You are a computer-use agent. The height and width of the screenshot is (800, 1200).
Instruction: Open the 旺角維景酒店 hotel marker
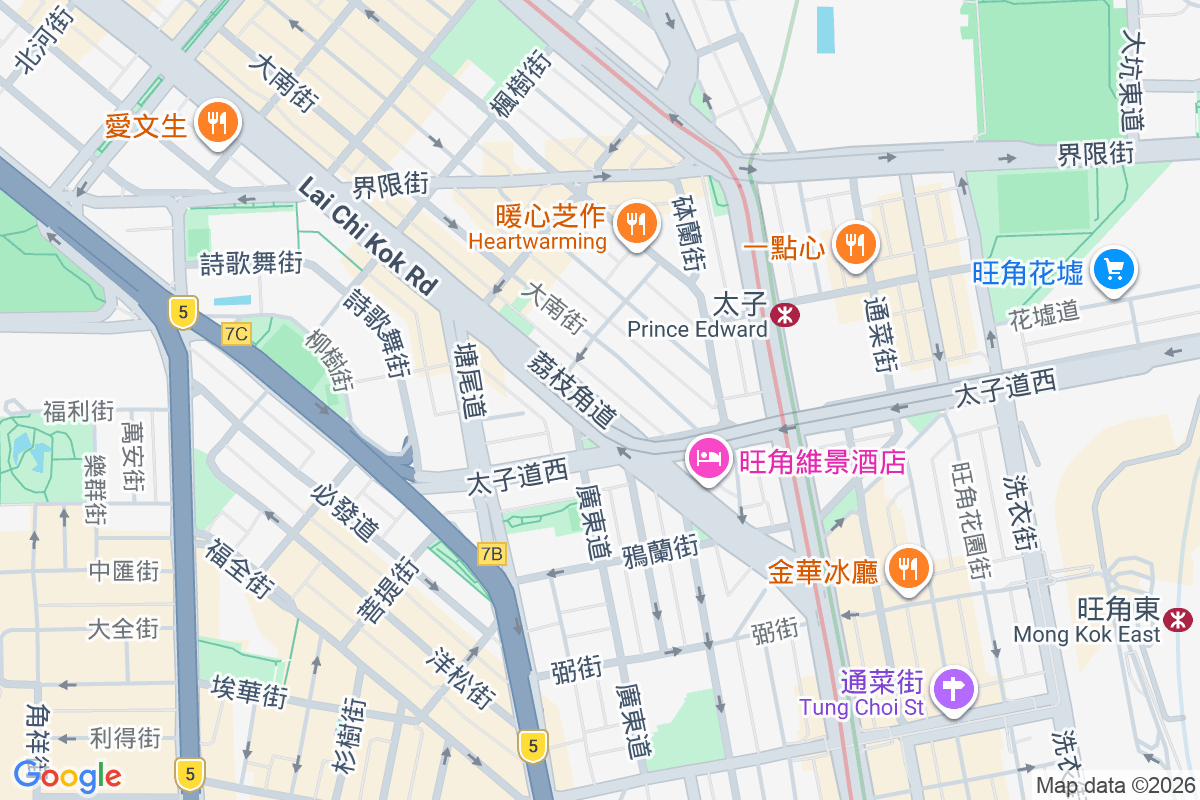coord(707,461)
